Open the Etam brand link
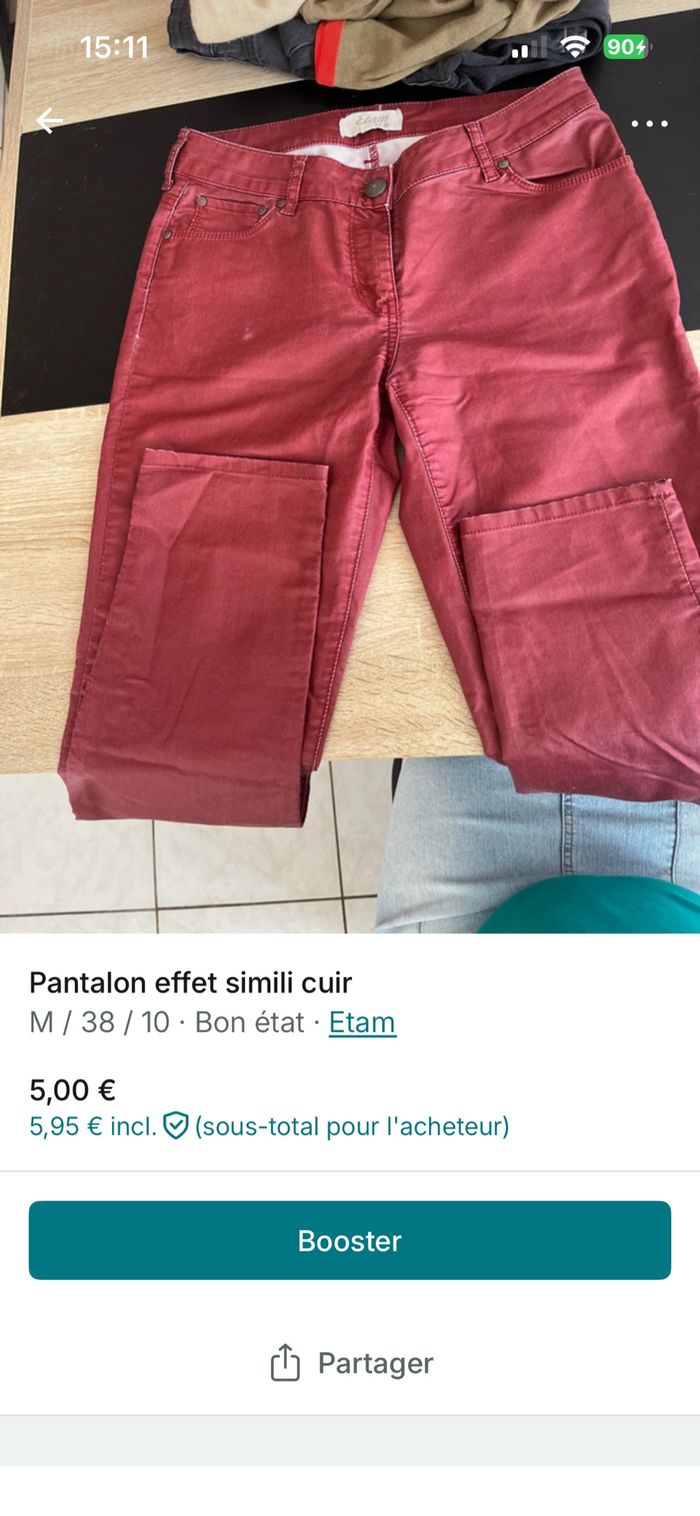Image resolution: width=700 pixels, height=1516 pixels. [x=362, y=1022]
